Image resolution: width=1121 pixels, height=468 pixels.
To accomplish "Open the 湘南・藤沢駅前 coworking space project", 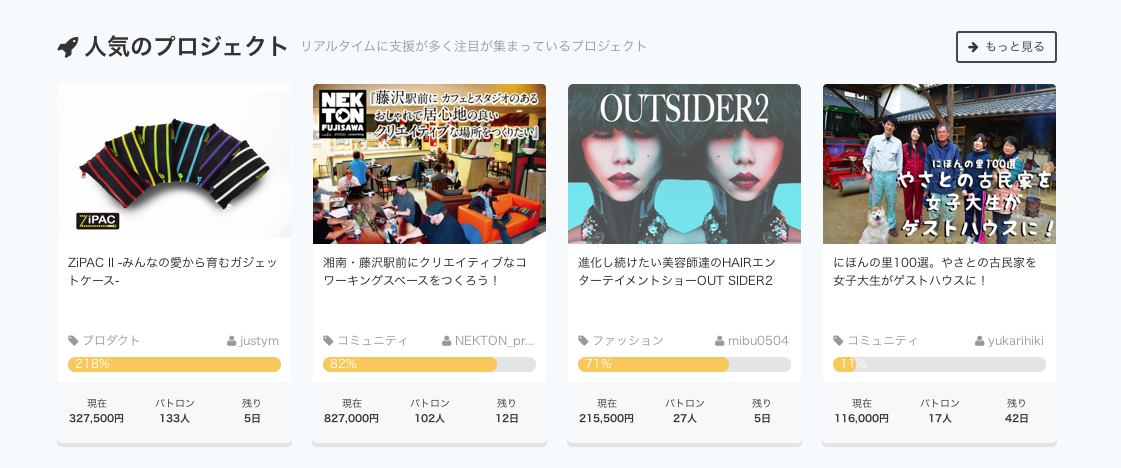I will [429, 271].
